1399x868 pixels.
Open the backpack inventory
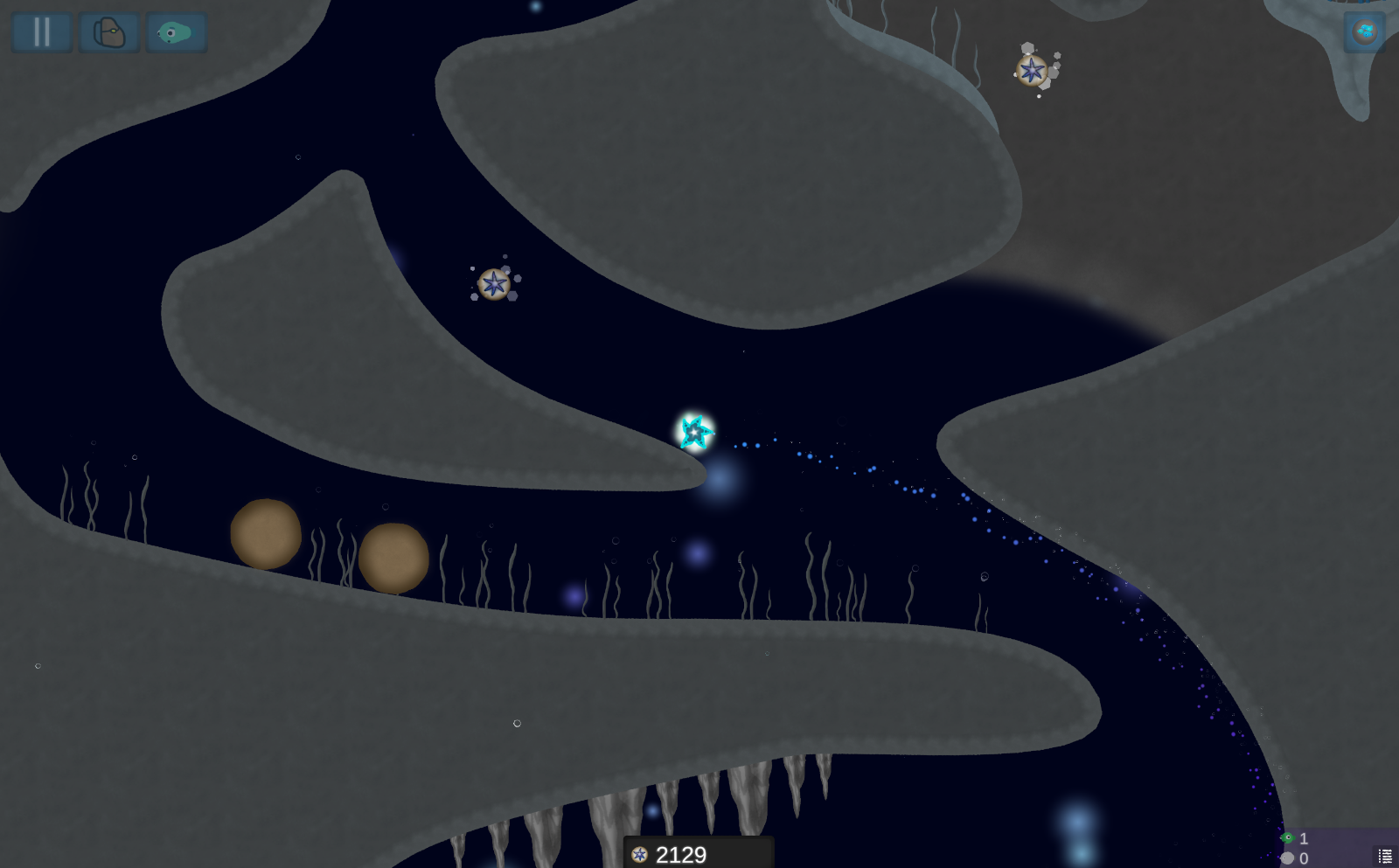tap(109, 32)
